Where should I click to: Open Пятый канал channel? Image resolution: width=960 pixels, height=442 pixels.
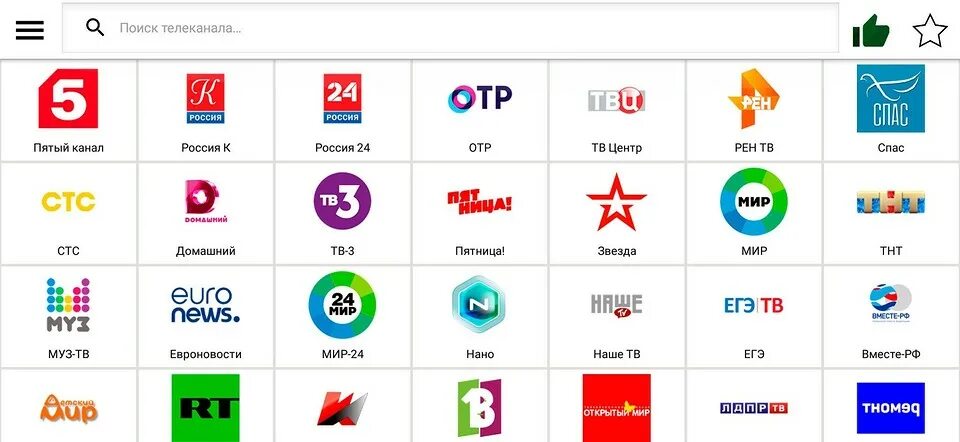point(68,108)
